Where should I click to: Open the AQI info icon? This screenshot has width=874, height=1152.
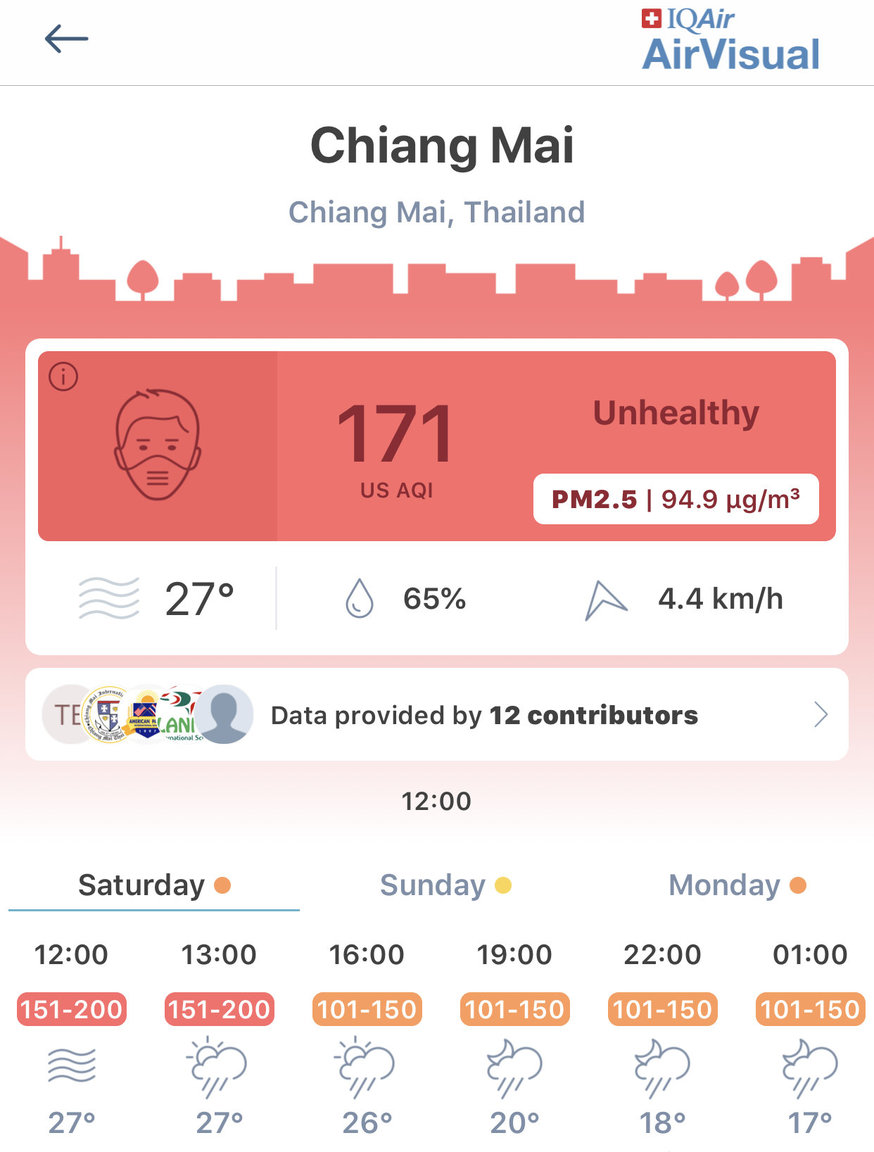click(63, 377)
